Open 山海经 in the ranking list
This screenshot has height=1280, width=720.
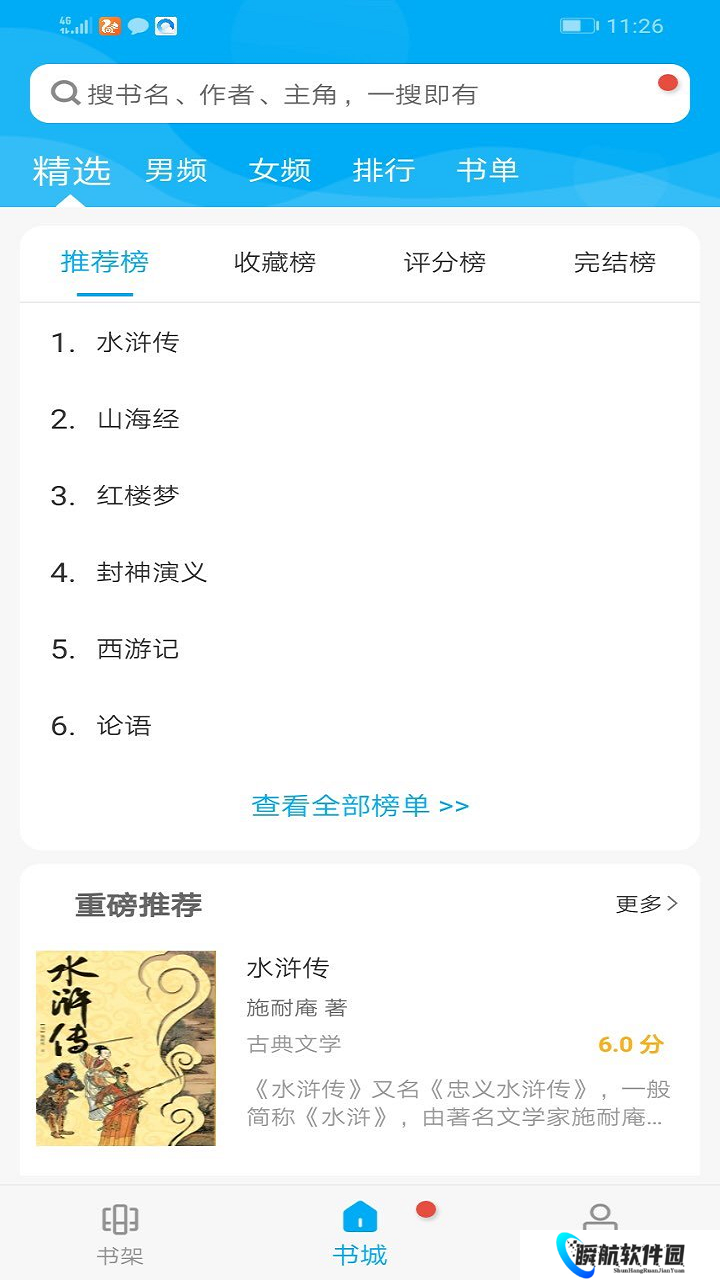click(x=138, y=419)
